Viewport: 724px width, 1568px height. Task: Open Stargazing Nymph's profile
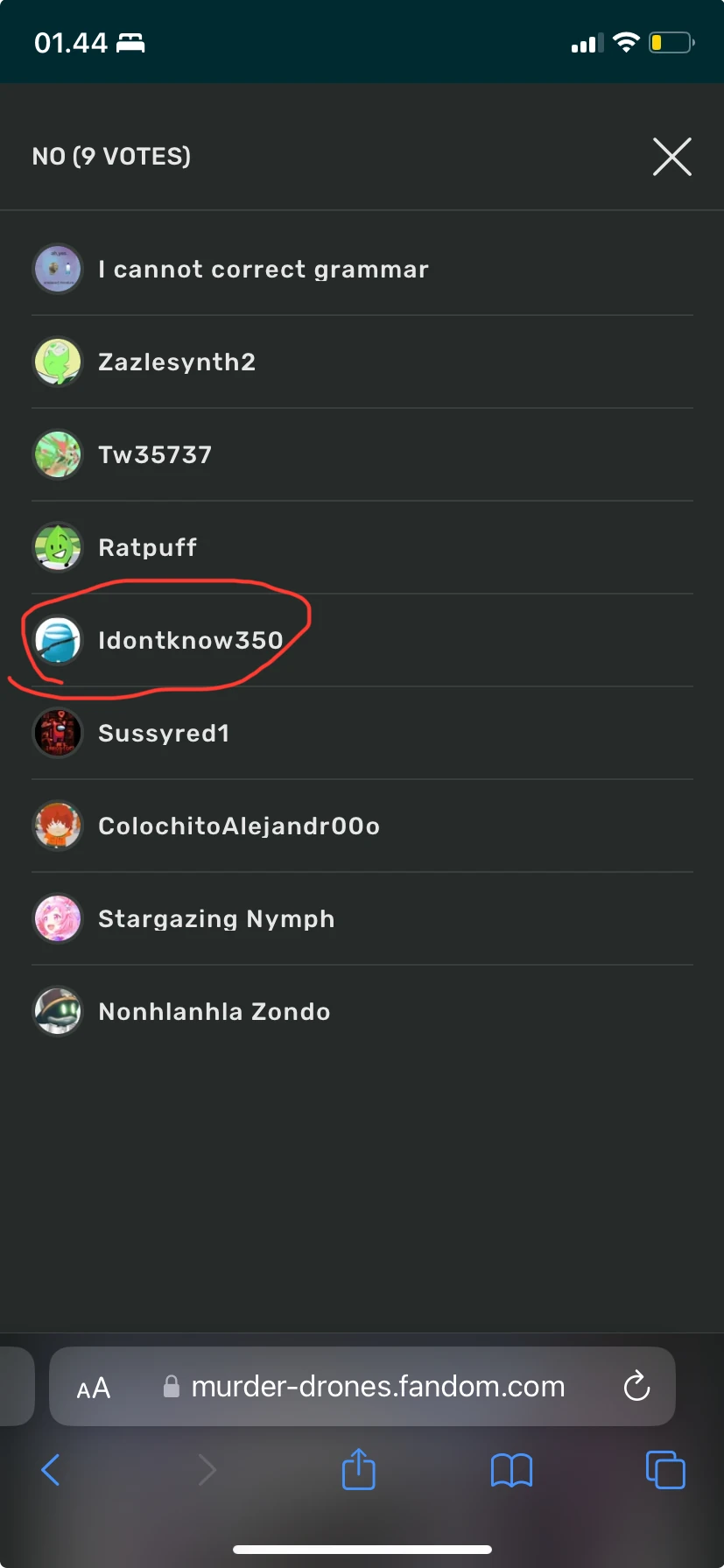(362, 918)
